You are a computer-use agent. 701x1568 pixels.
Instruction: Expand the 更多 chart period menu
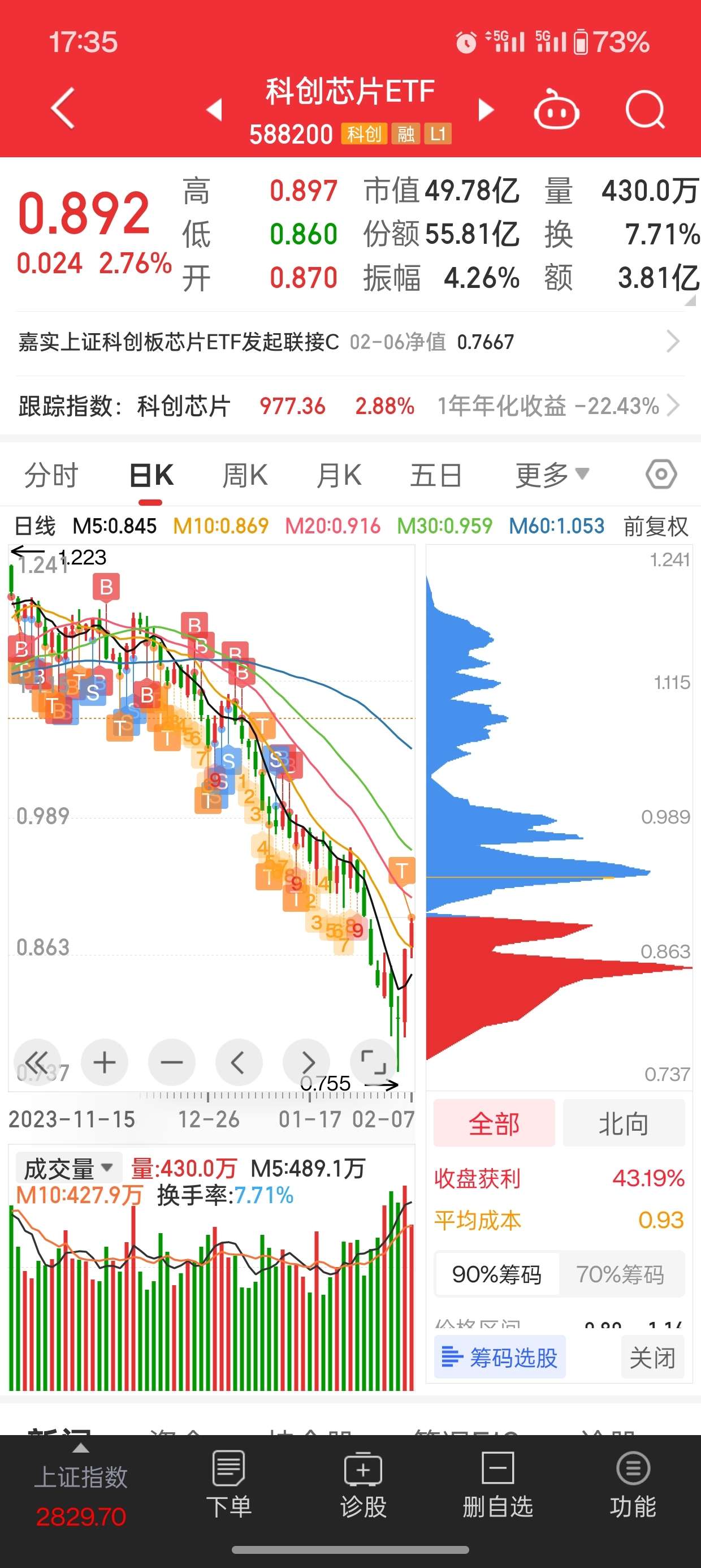point(551,474)
